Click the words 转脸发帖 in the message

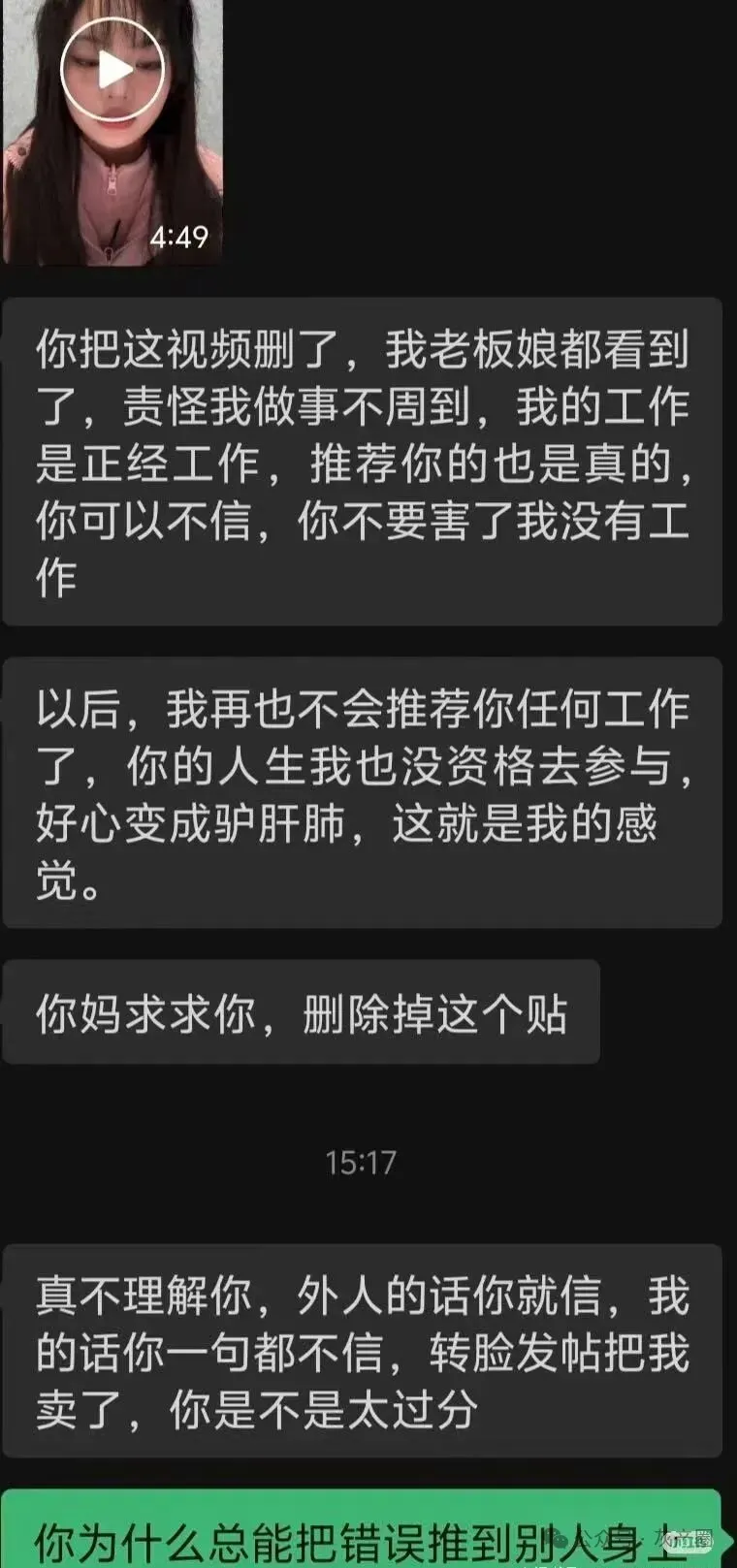tap(514, 1351)
